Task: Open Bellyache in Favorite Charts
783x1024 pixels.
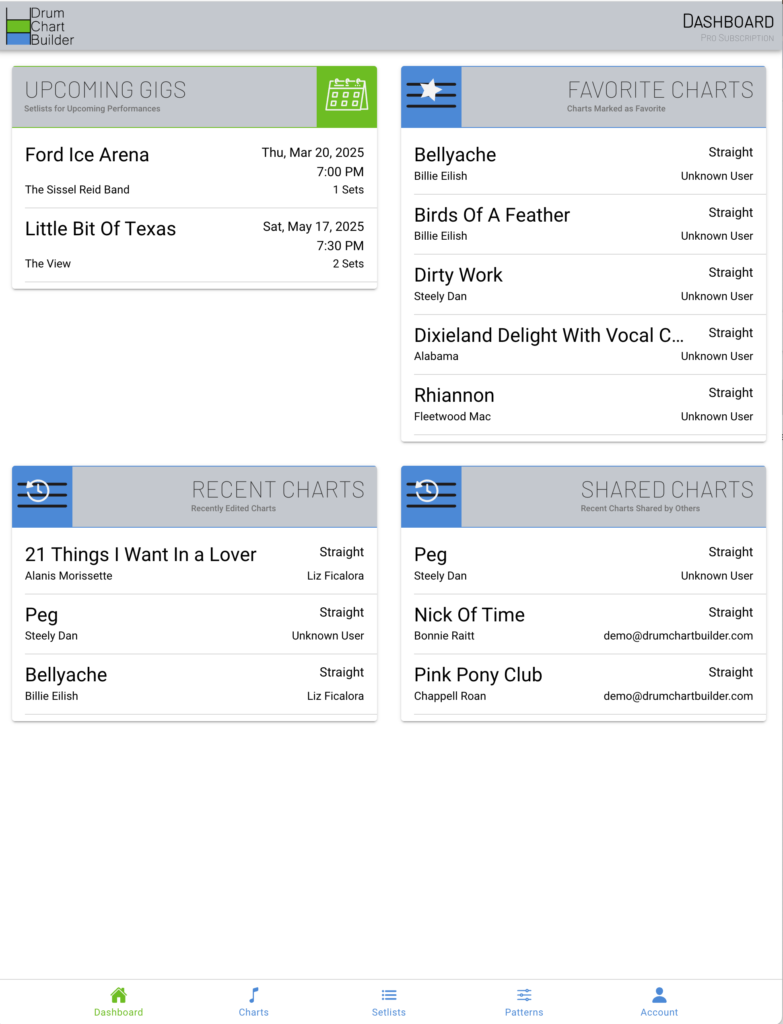Action: click(x=583, y=164)
